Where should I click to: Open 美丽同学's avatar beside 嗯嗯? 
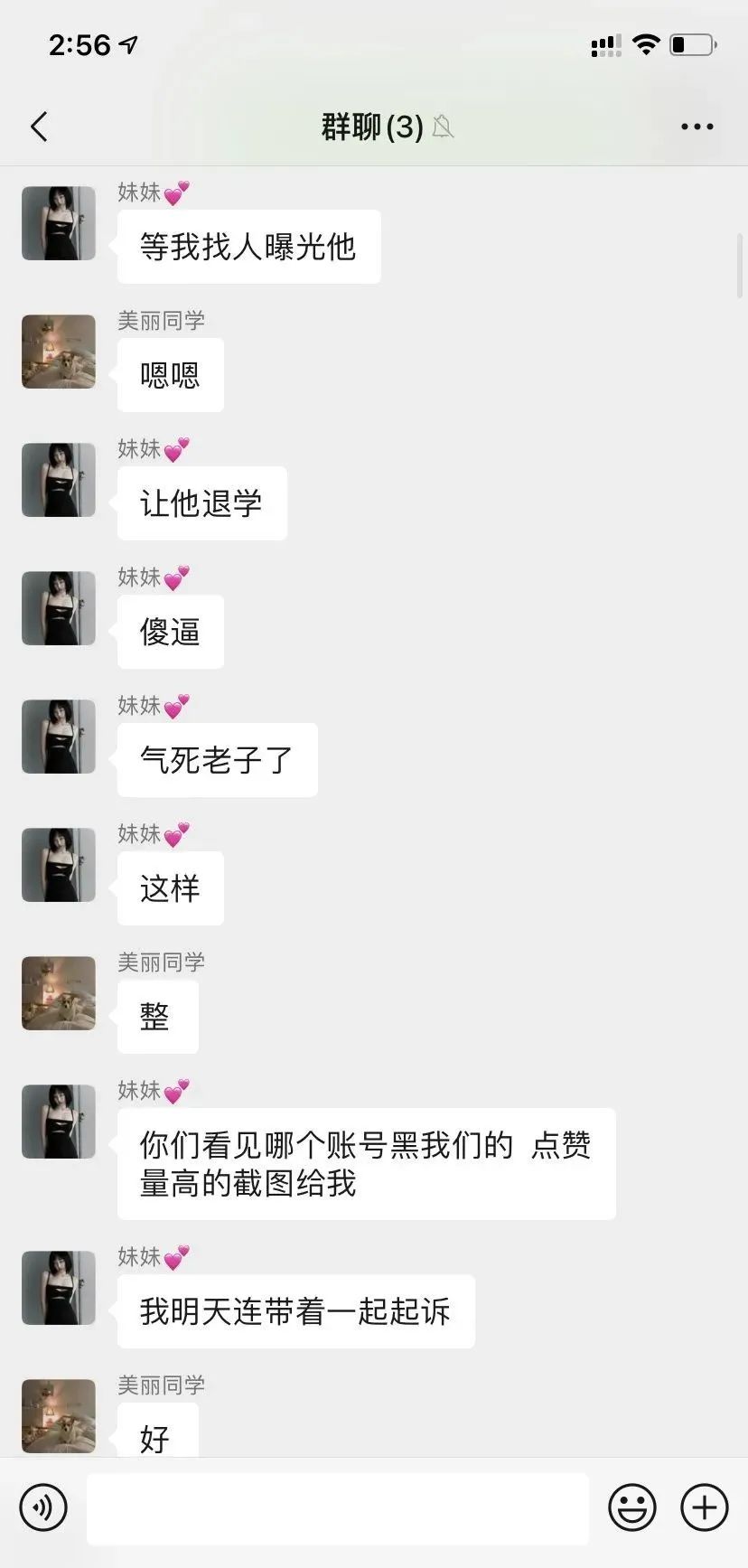click(59, 352)
